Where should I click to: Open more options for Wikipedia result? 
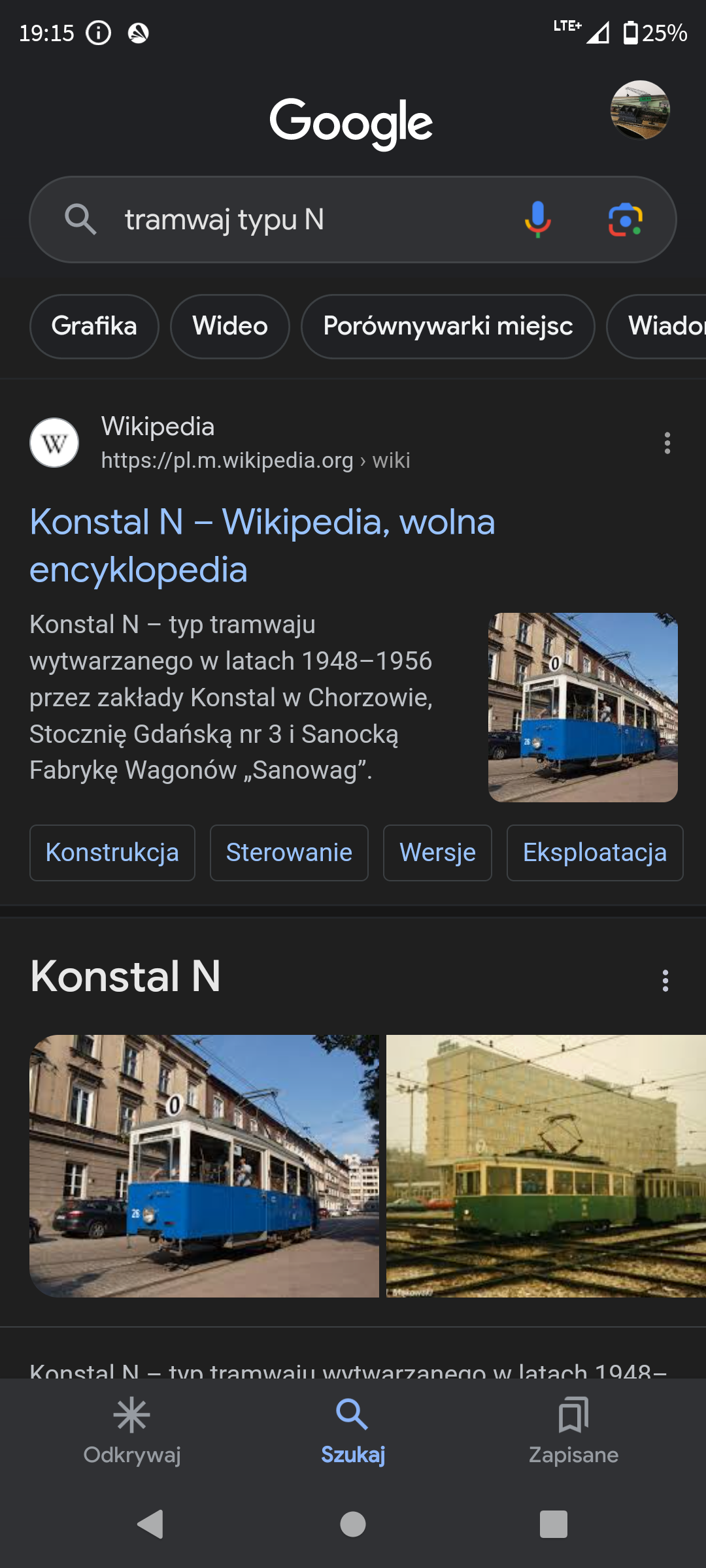(667, 443)
